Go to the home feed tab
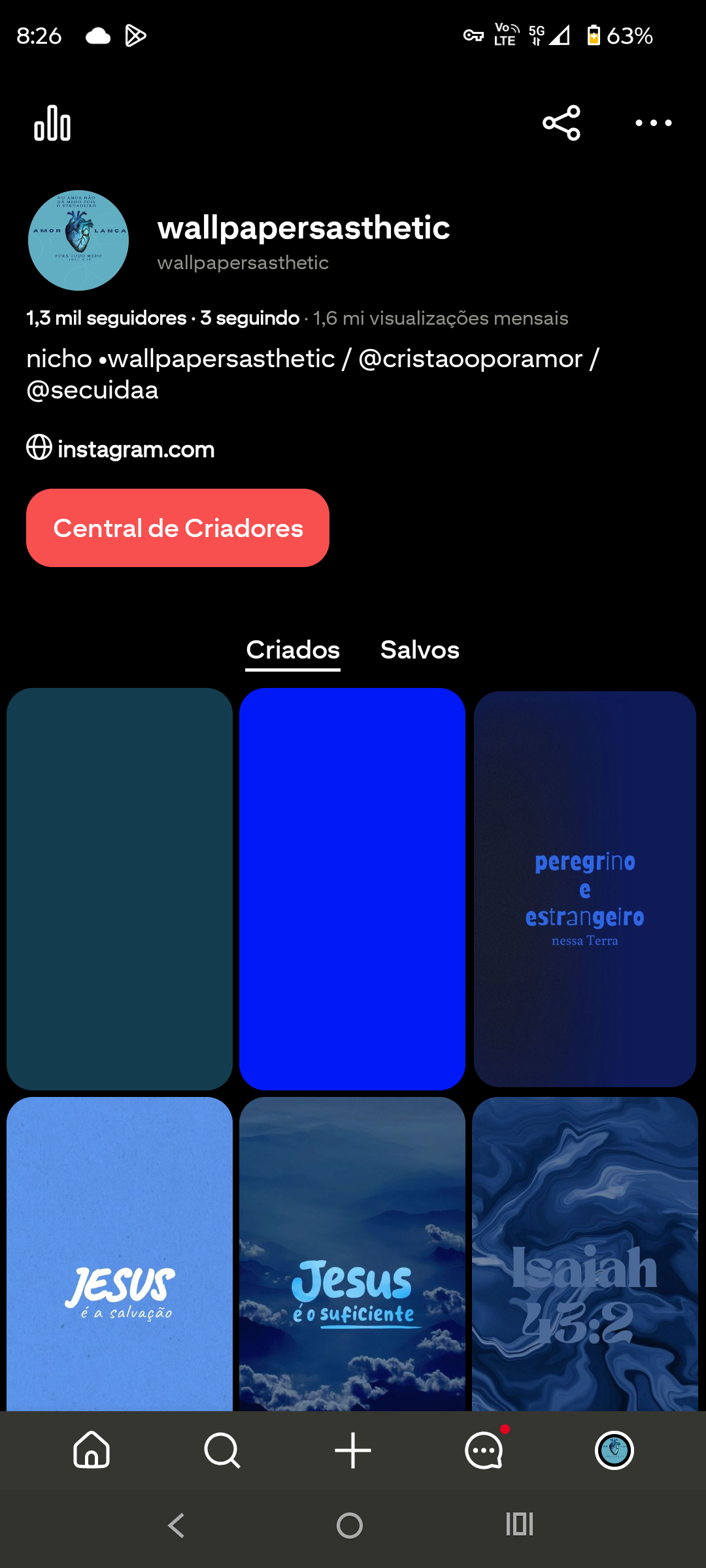 (92, 1450)
